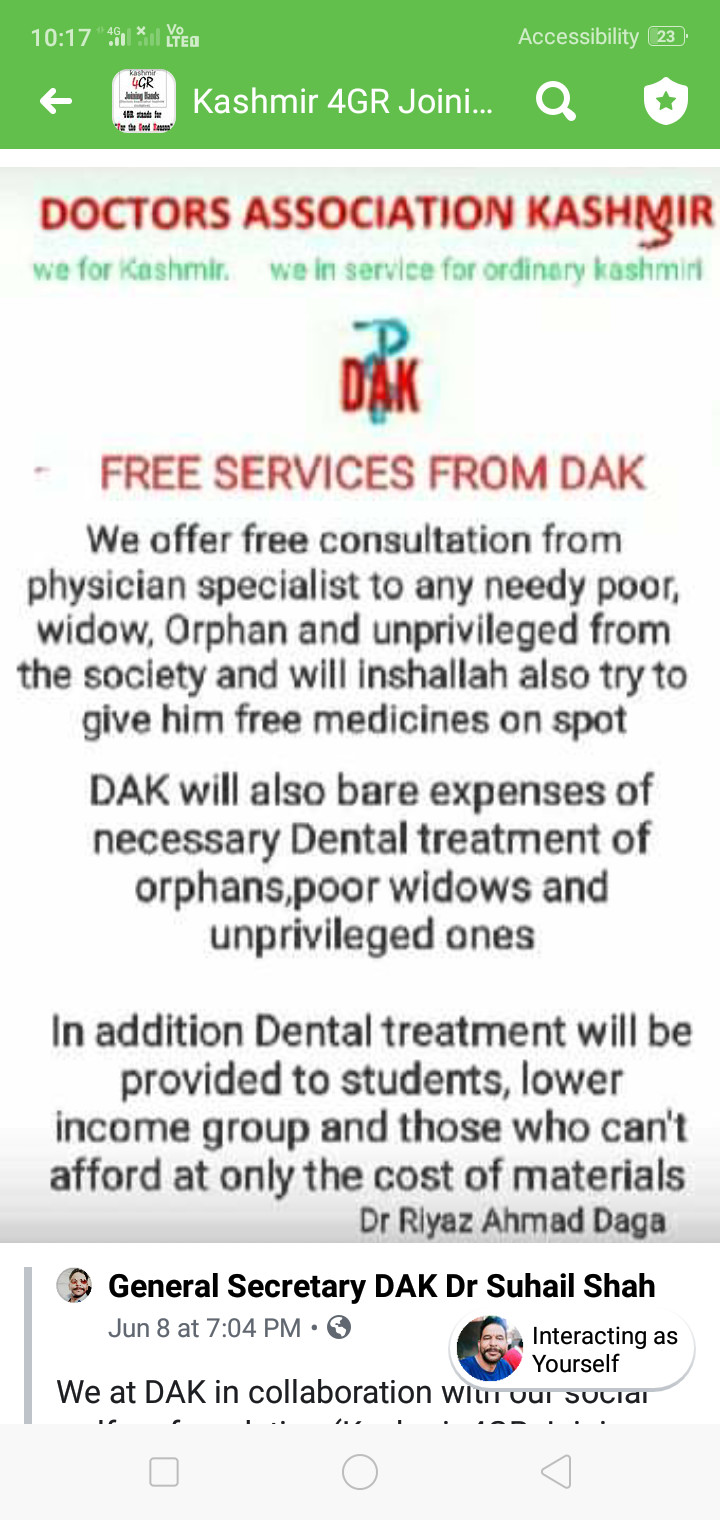Open the DAK free services poster image
The image size is (720, 1520).
pos(360,700)
